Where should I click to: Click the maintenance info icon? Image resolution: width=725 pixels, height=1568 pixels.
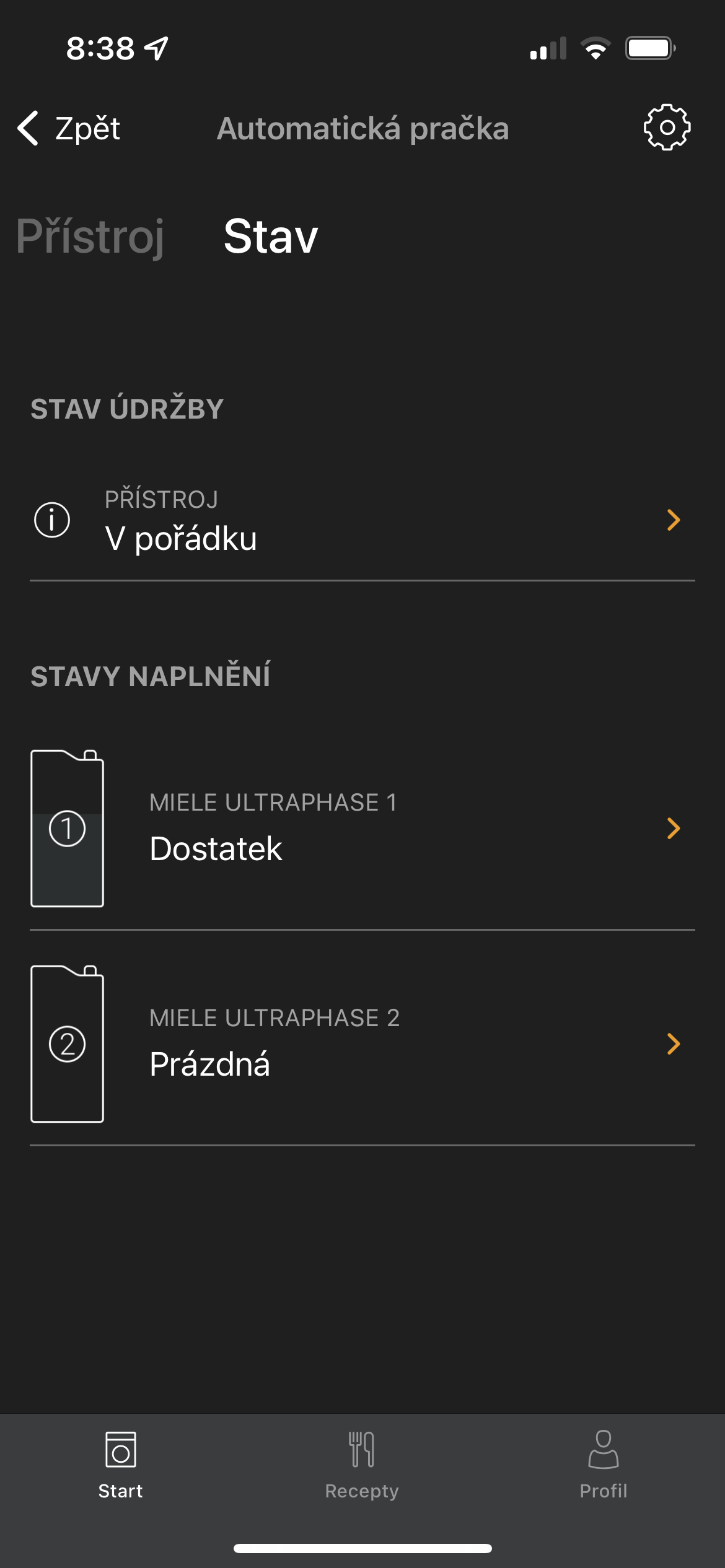tap(51, 520)
